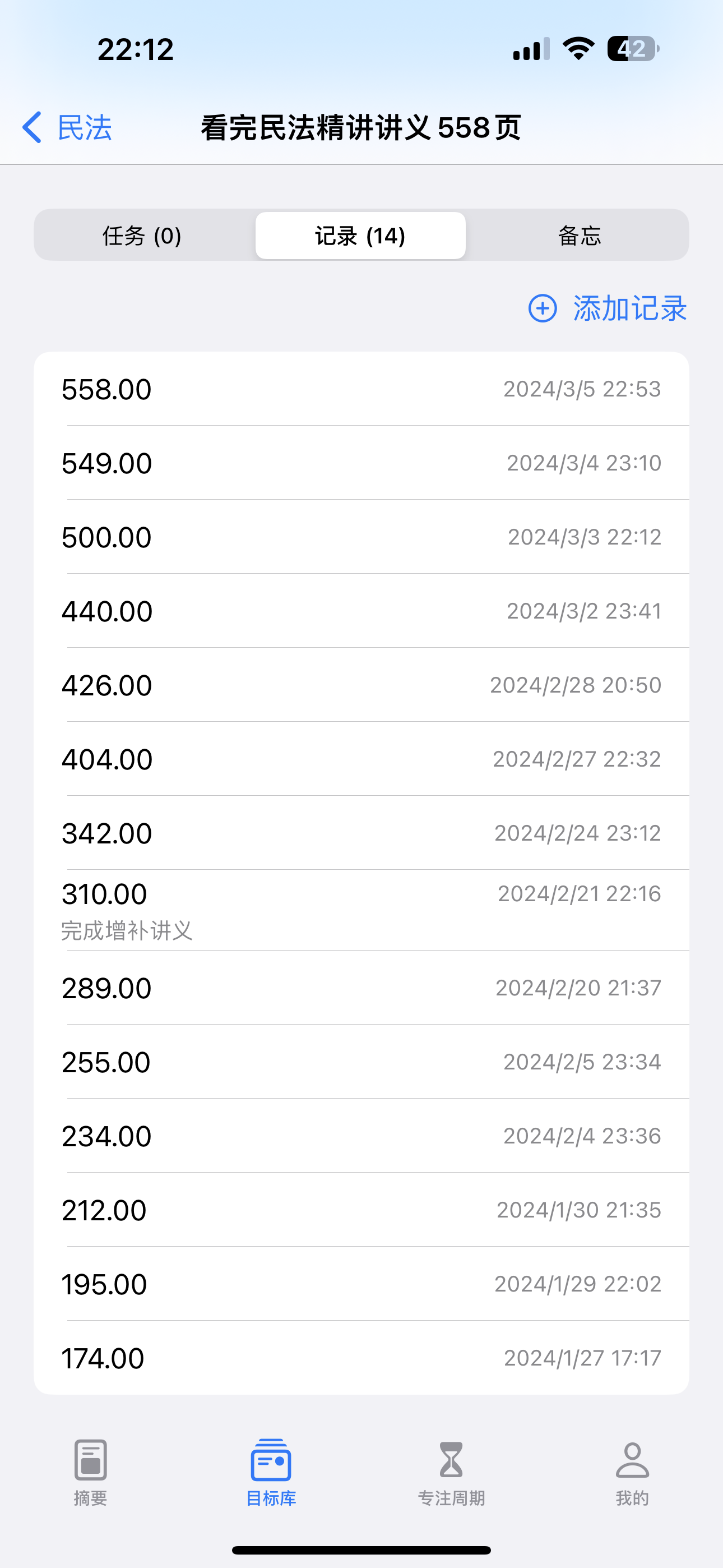
Task: Open the 558.00 record from 2024/3/5
Action: (x=361, y=389)
